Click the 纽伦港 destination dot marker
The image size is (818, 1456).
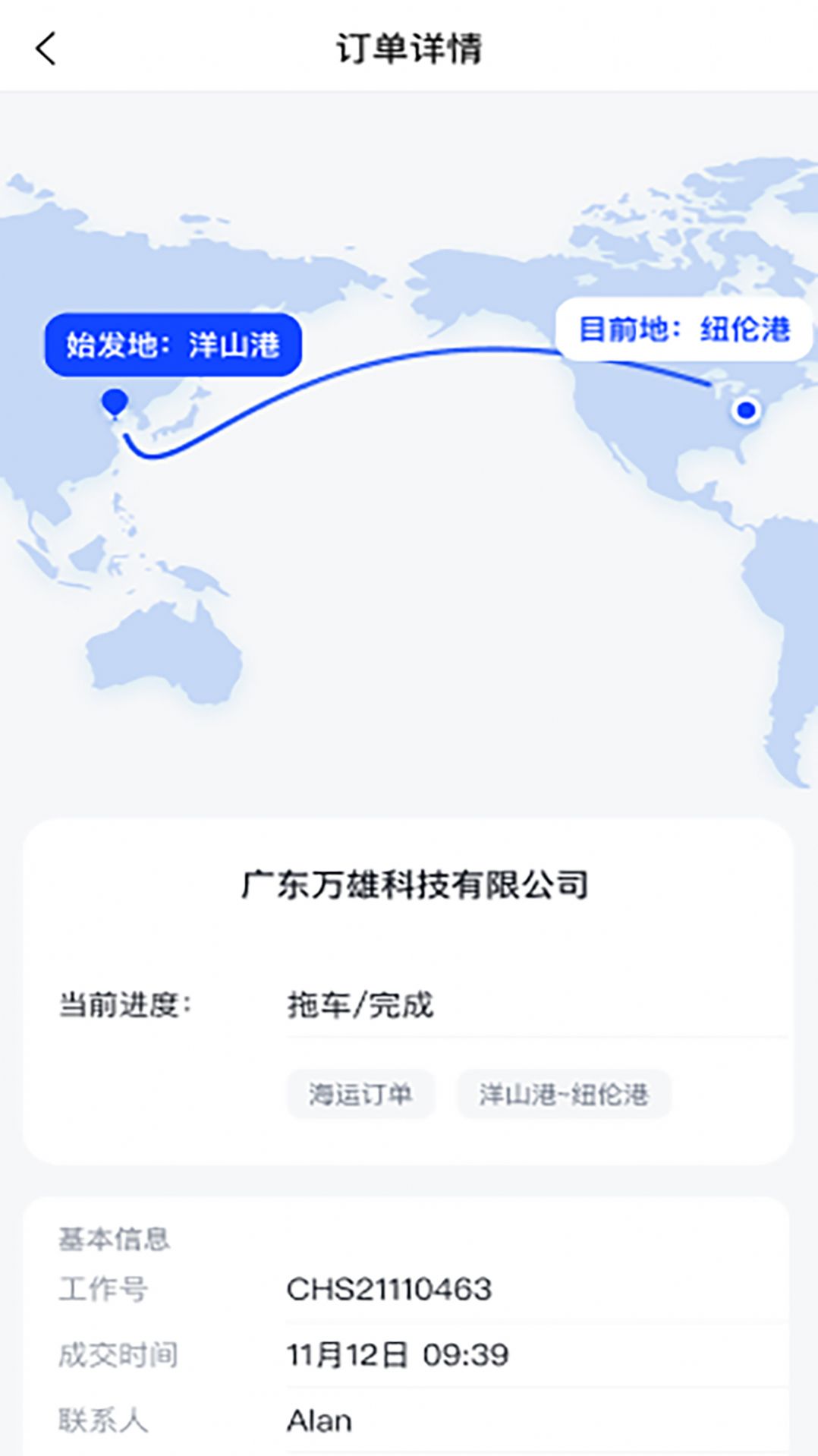745,410
